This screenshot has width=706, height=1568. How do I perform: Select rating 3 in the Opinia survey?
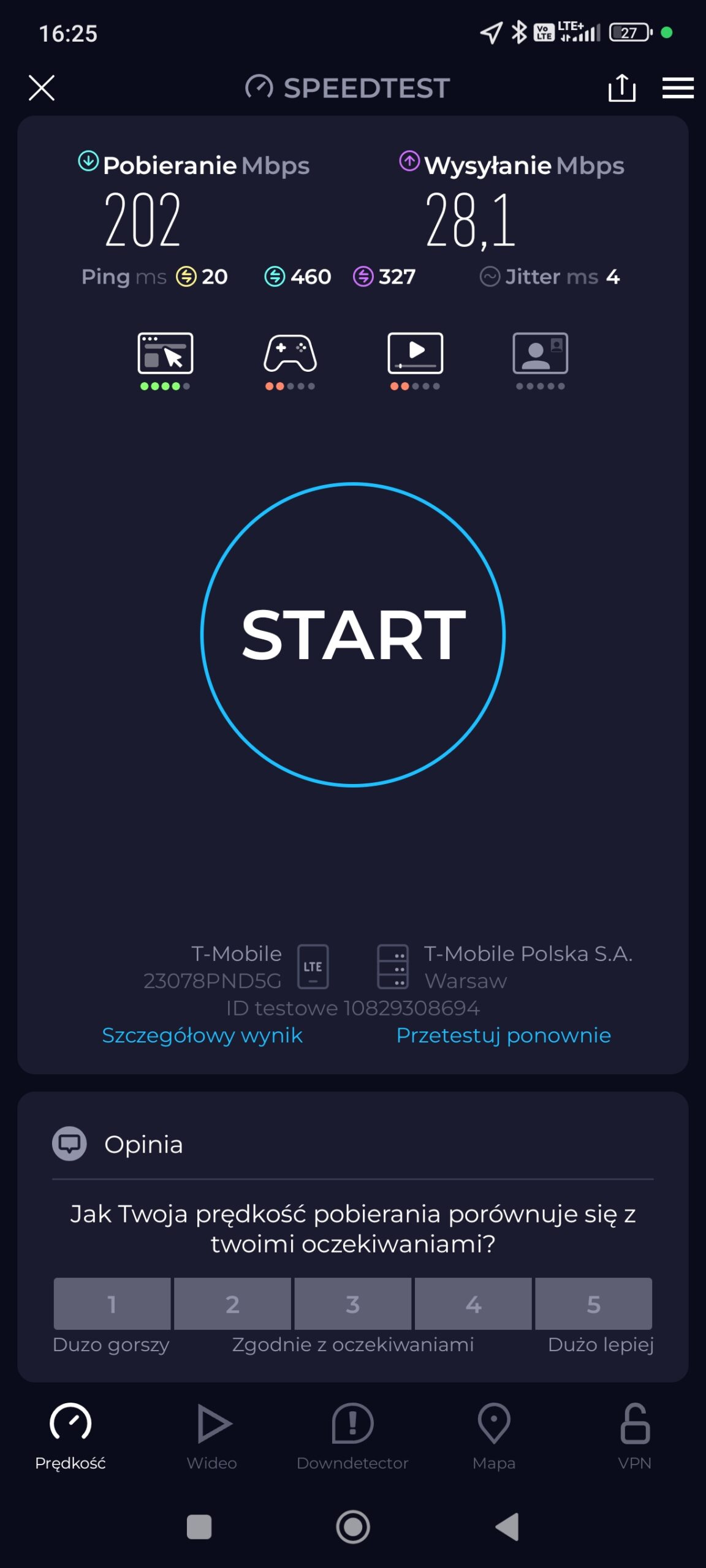[353, 1303]
